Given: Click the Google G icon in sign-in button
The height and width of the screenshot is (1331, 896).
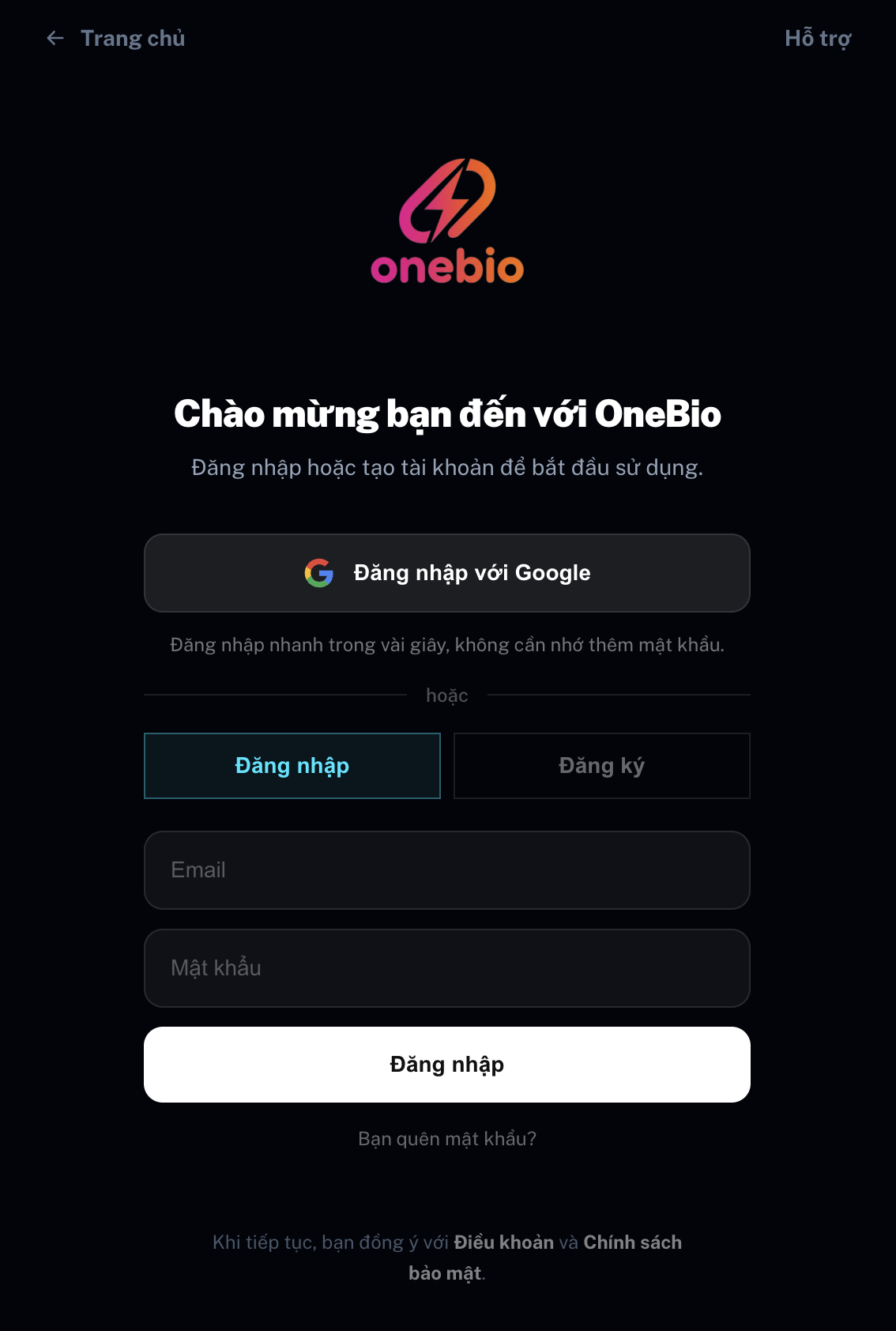Looking at the screenshot, I should (318, 572).
